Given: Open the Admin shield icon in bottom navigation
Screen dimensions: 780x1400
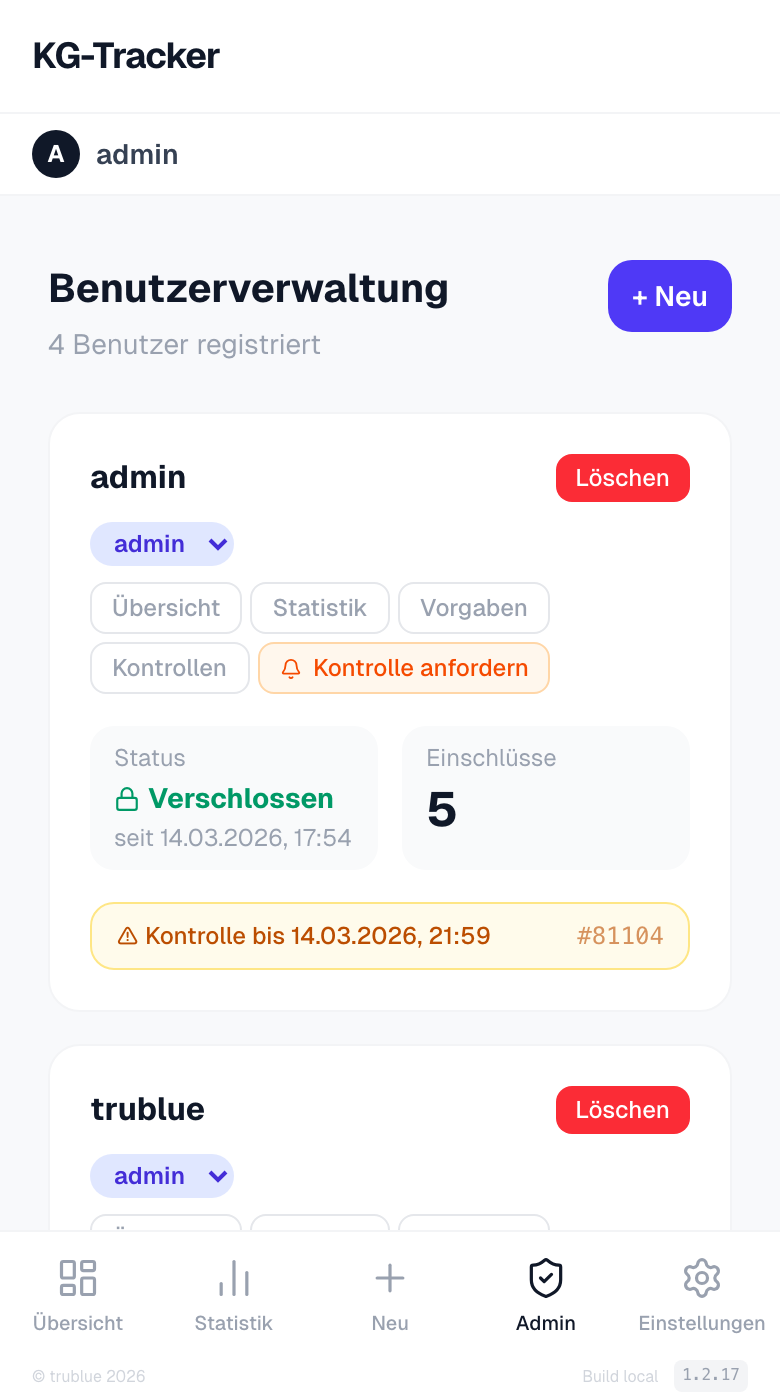Looking at the screenshot, I should click(x=545, y=1278).
